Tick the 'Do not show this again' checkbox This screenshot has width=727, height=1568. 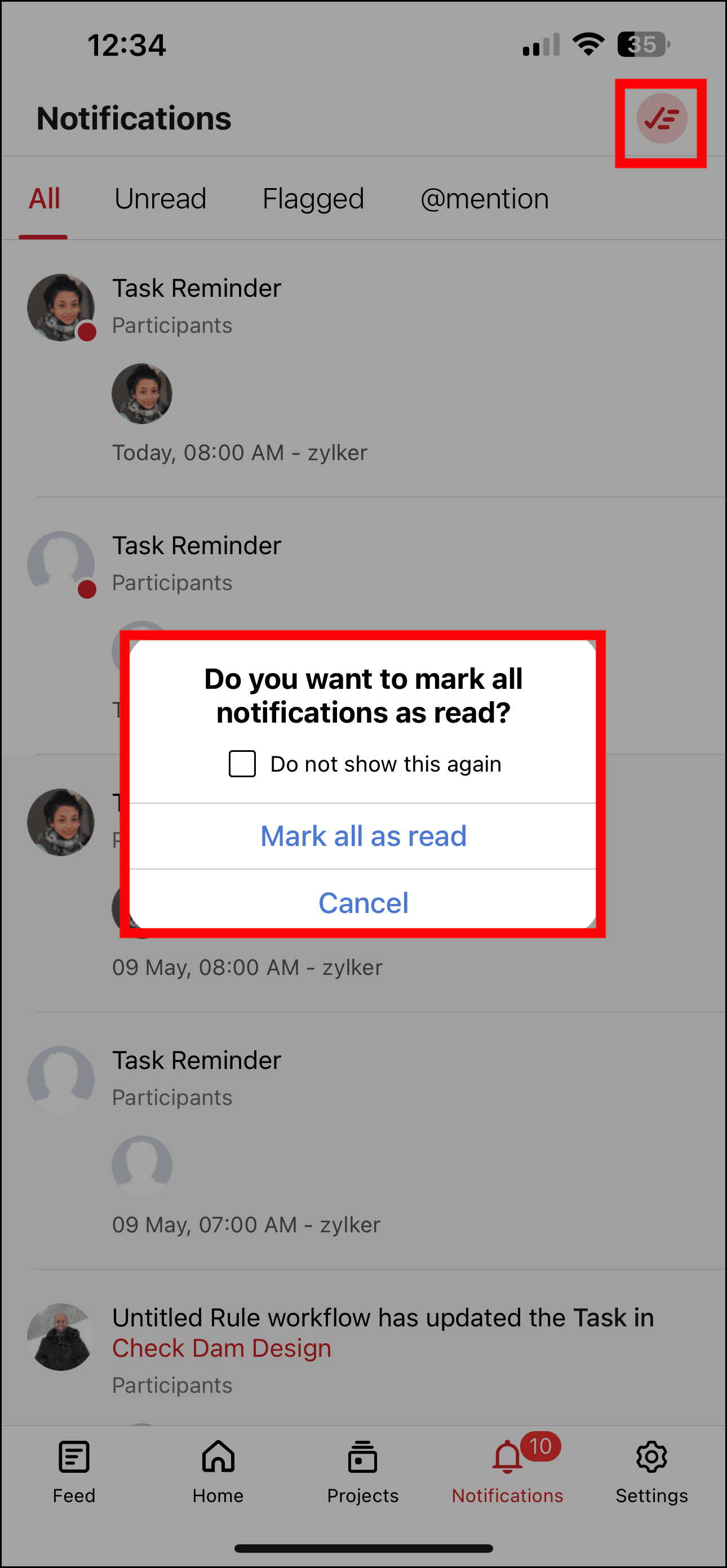242,763
